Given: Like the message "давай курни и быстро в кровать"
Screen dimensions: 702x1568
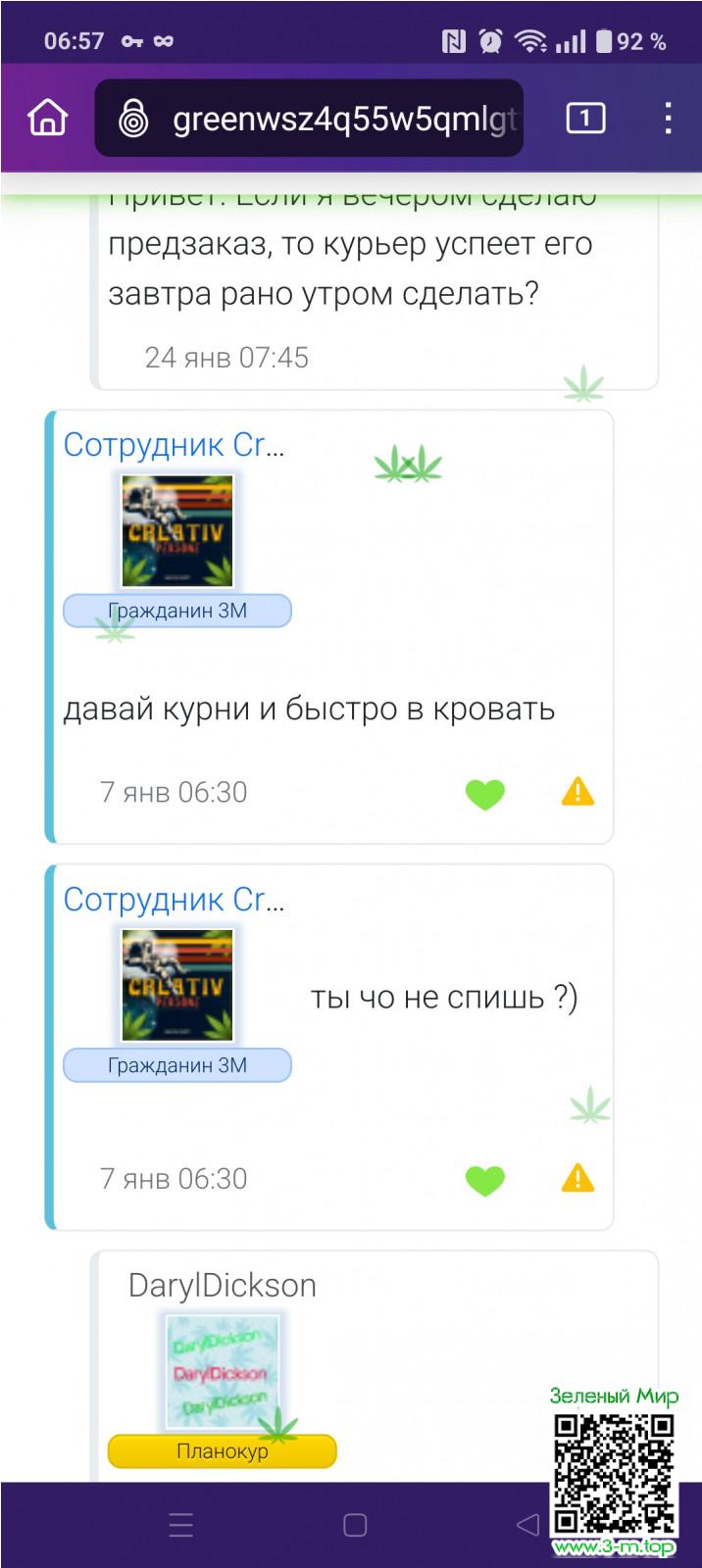Looking at the screenshot, I should [484, 793].
